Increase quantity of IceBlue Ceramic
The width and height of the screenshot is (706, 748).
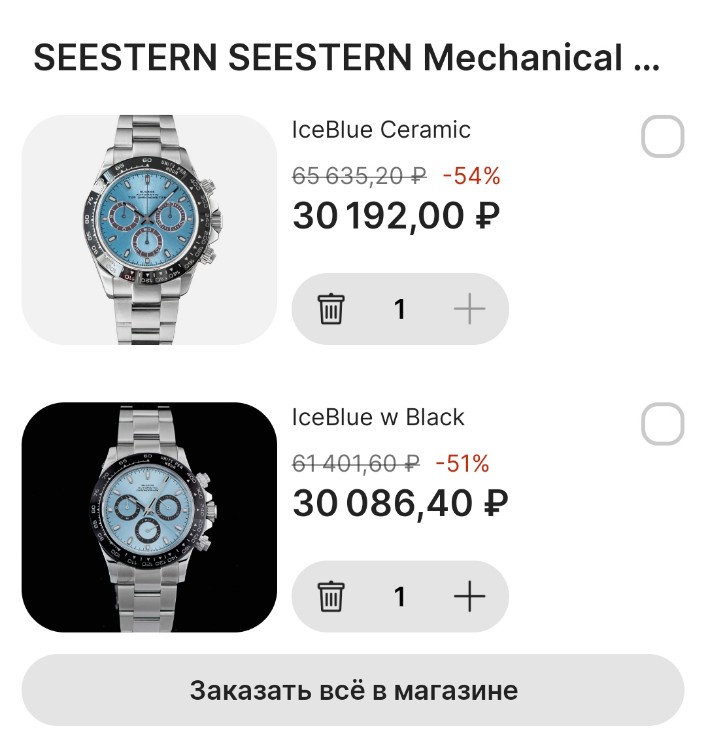point(468,309)
